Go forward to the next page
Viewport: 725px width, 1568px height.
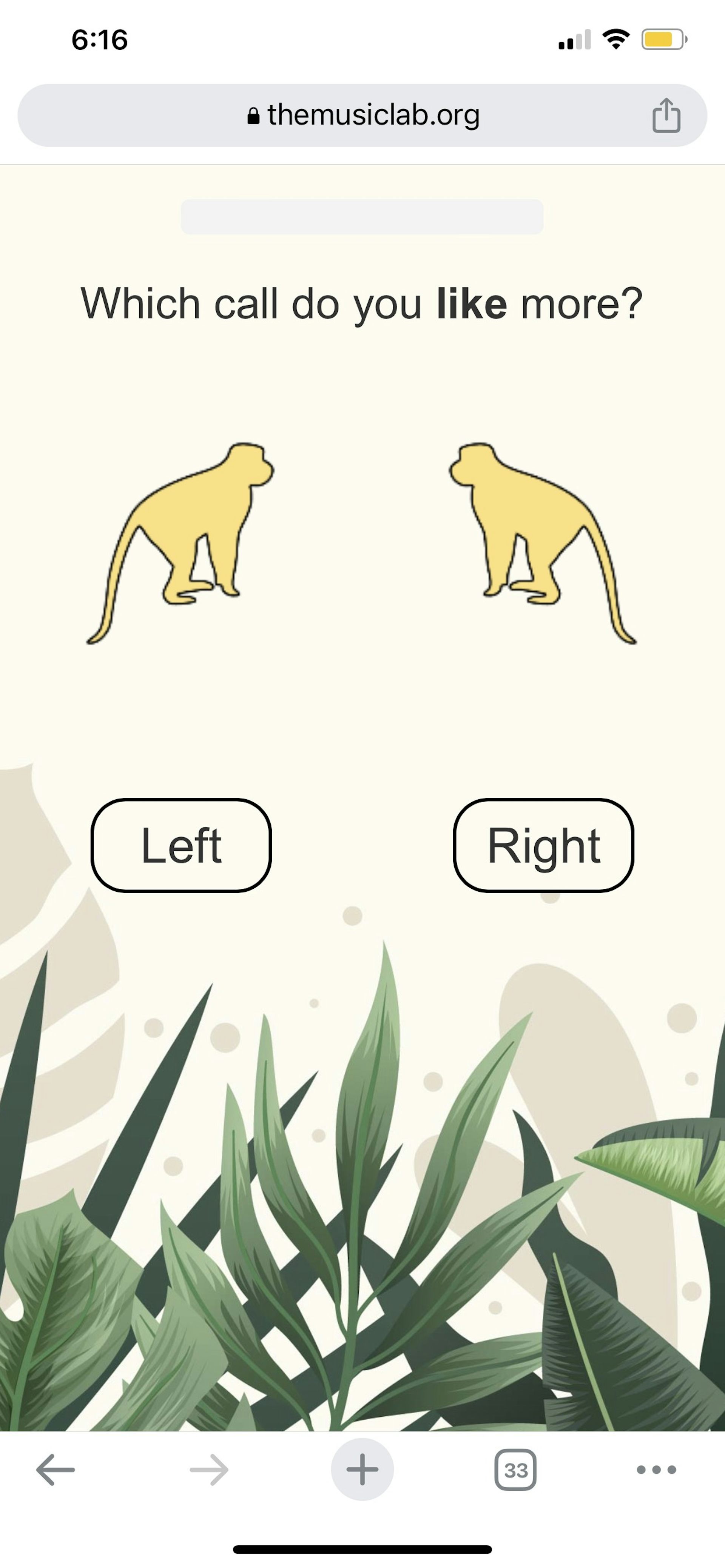click(x=209, y=1470)
